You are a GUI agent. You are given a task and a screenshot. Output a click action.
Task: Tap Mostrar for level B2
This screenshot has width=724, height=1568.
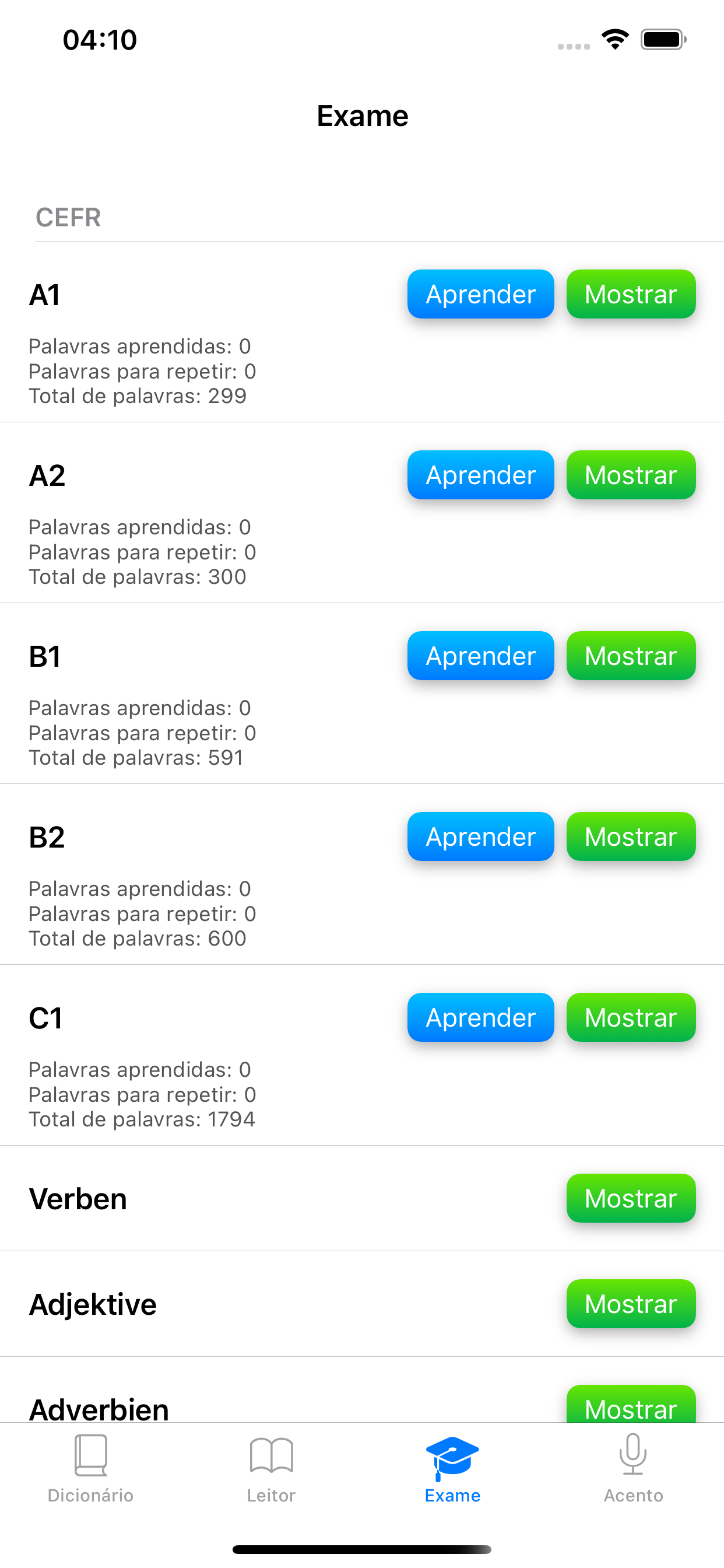[631, 836]
